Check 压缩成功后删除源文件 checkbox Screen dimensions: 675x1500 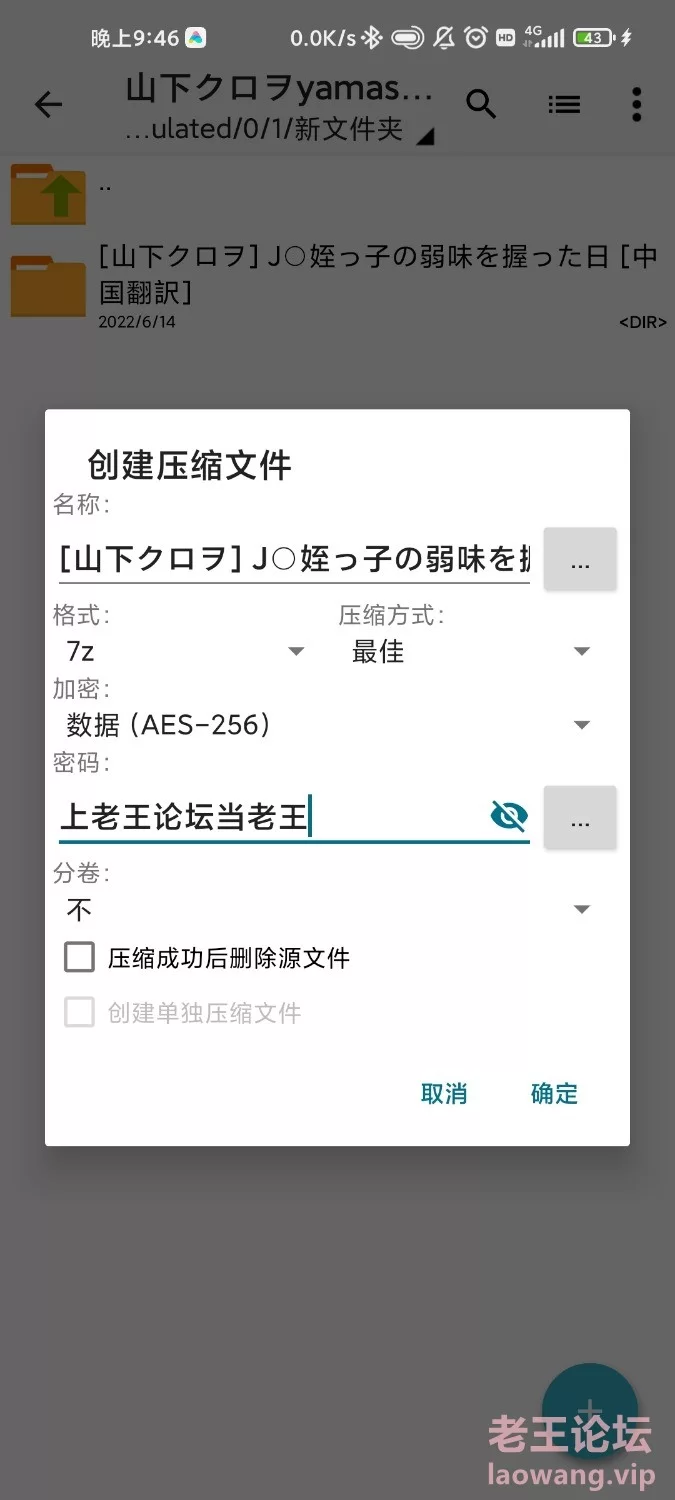(80, 958)
